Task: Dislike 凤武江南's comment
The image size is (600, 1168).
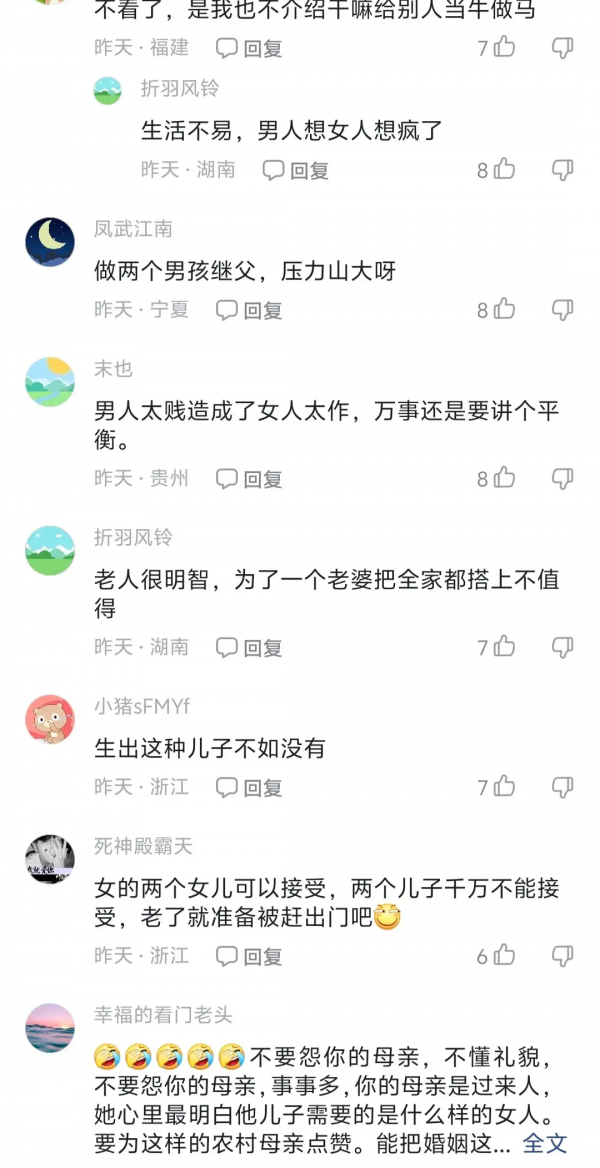Action: click(563, 309)
